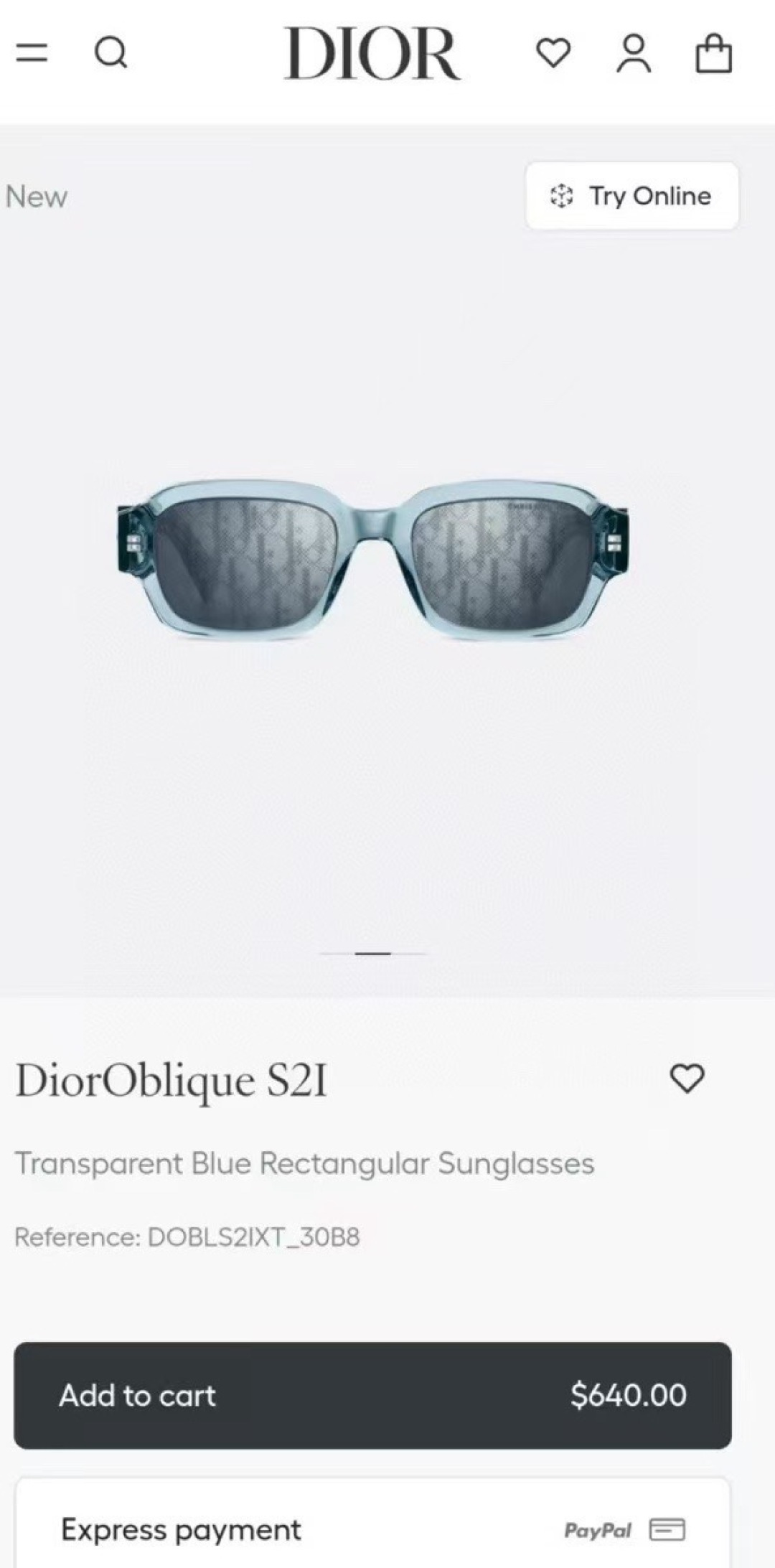775x1568 pixels.
Task: Add the sunglasses to cart
Action: pyautogui.click(x=372, y=1395)
